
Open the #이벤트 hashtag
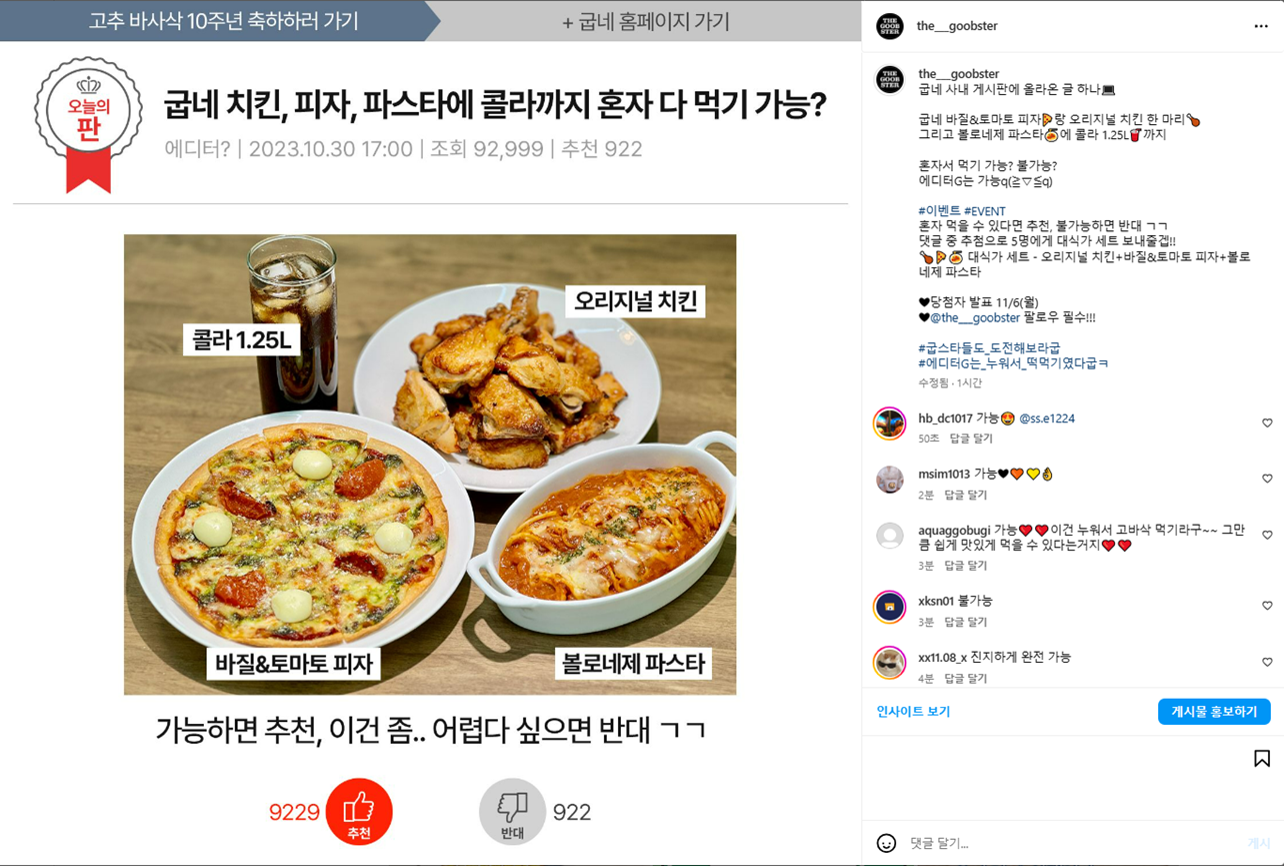coord(938,211)
